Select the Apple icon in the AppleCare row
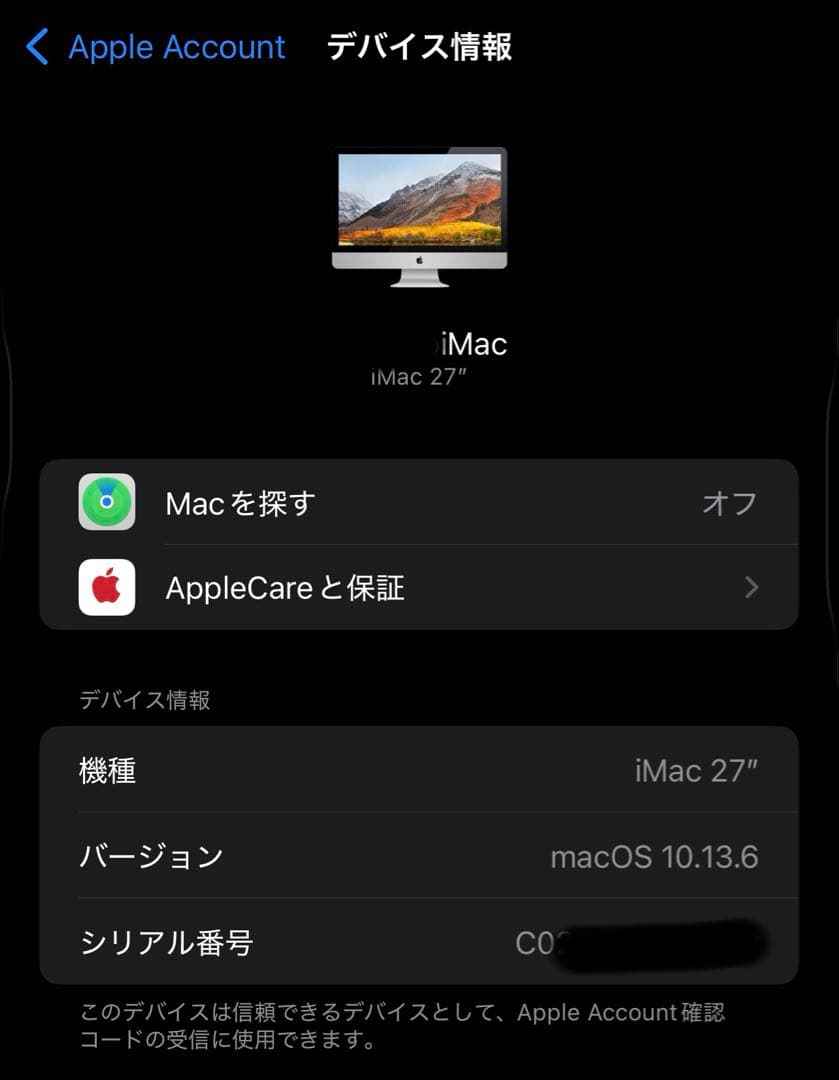The height and width of the screenshot is (1080, 839). click(x=106, y=587)
